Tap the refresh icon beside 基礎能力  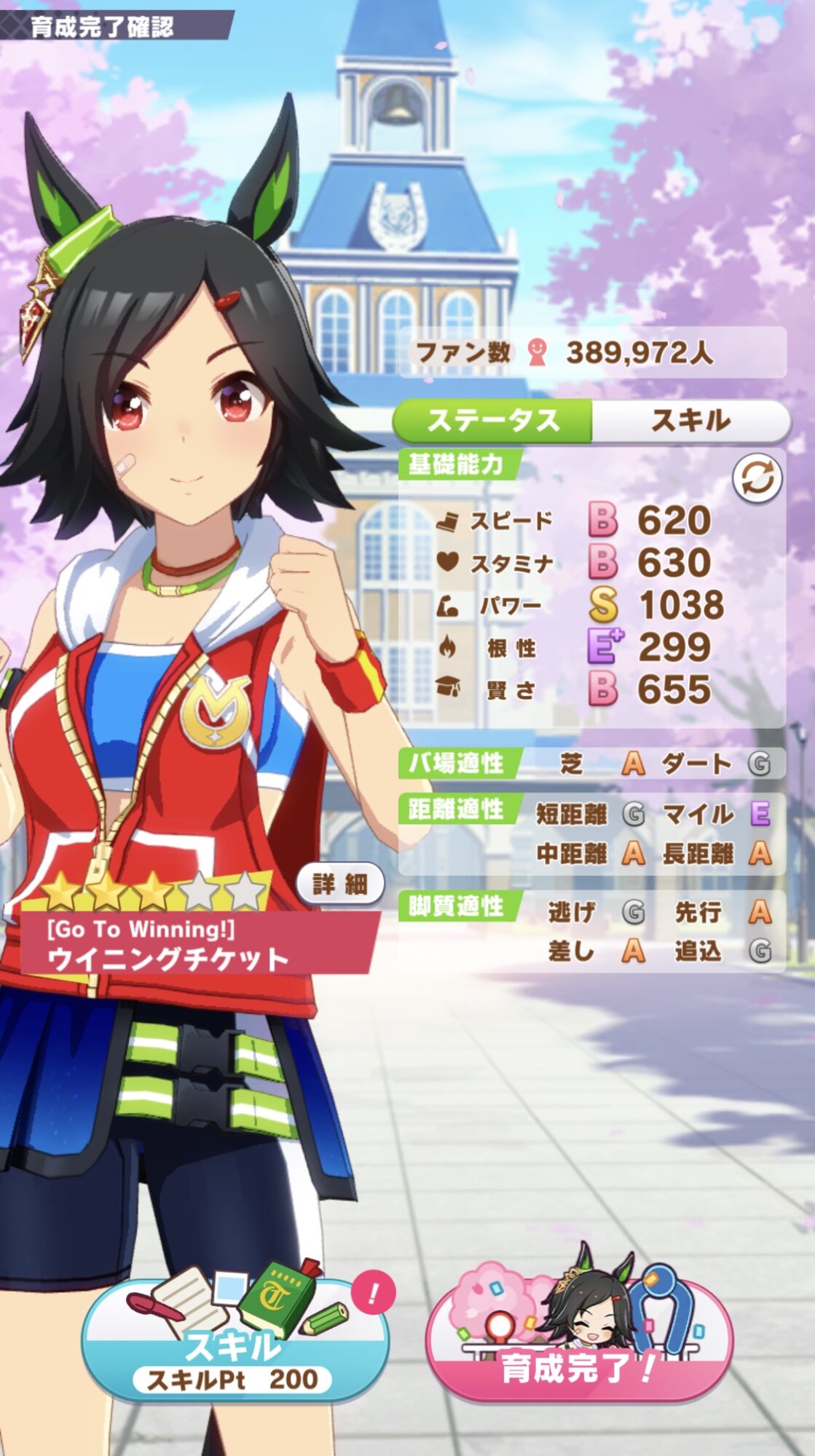point(757,479)
